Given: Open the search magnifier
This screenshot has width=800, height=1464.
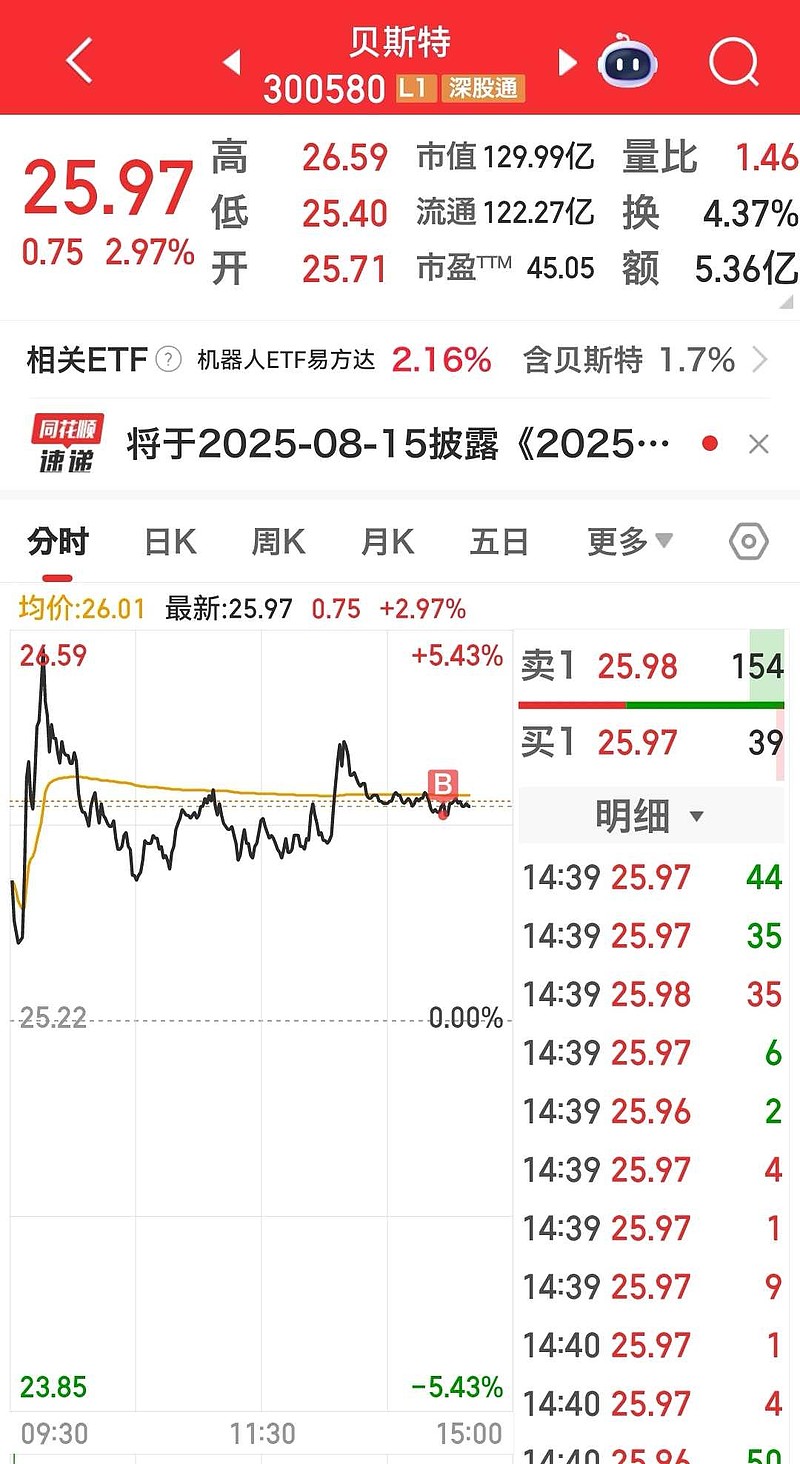Looking at the screenshot, I should (733, 62).
